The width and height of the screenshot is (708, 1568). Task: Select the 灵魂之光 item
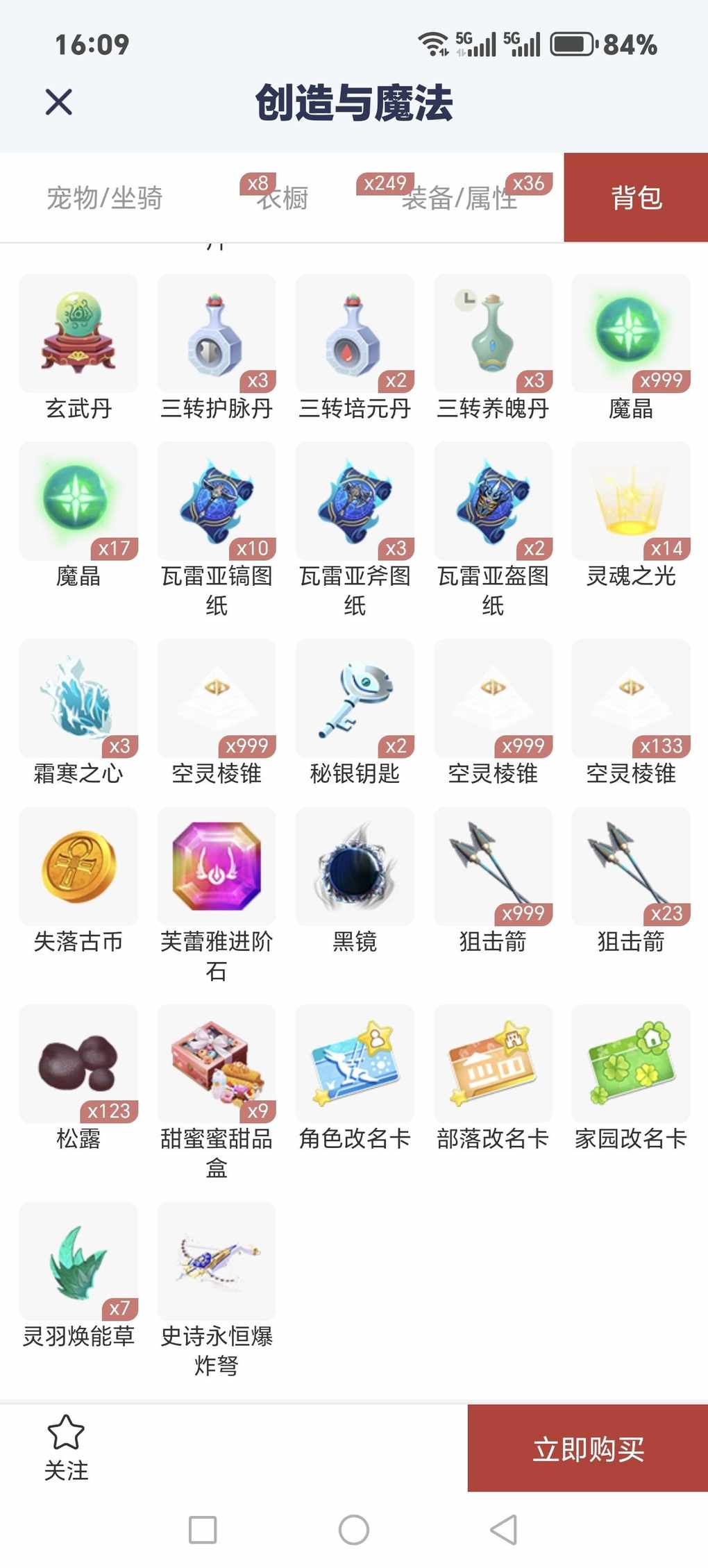pyautogui.click(x=630, y=502)
